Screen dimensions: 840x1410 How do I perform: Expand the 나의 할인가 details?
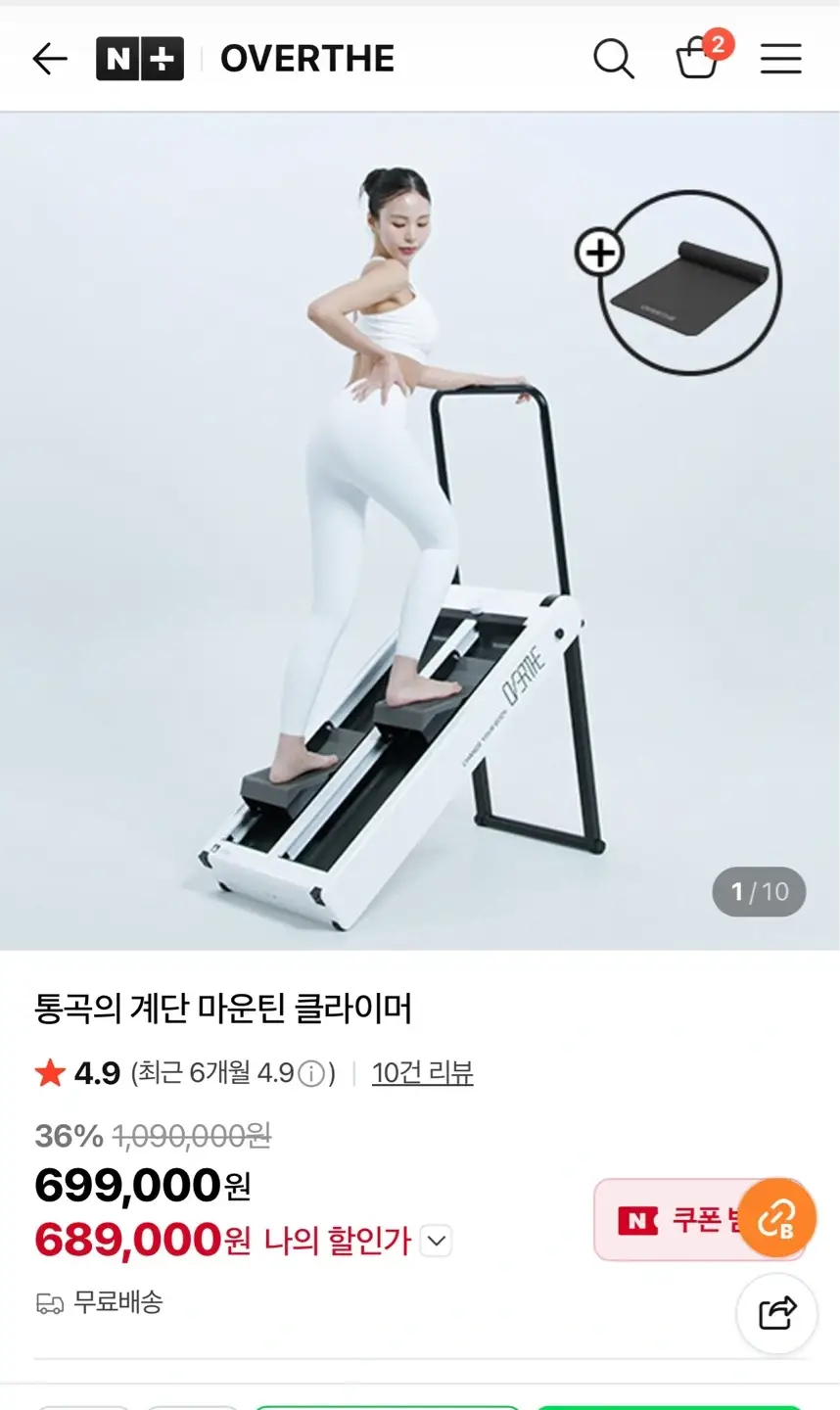[x=437, y=1242]
